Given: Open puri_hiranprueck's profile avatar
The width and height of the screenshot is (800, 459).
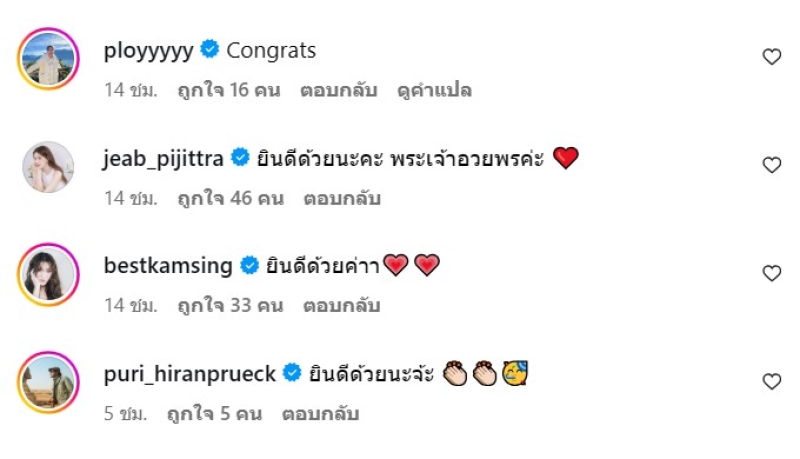Looking at the screenshot, I should pos(48,382).
